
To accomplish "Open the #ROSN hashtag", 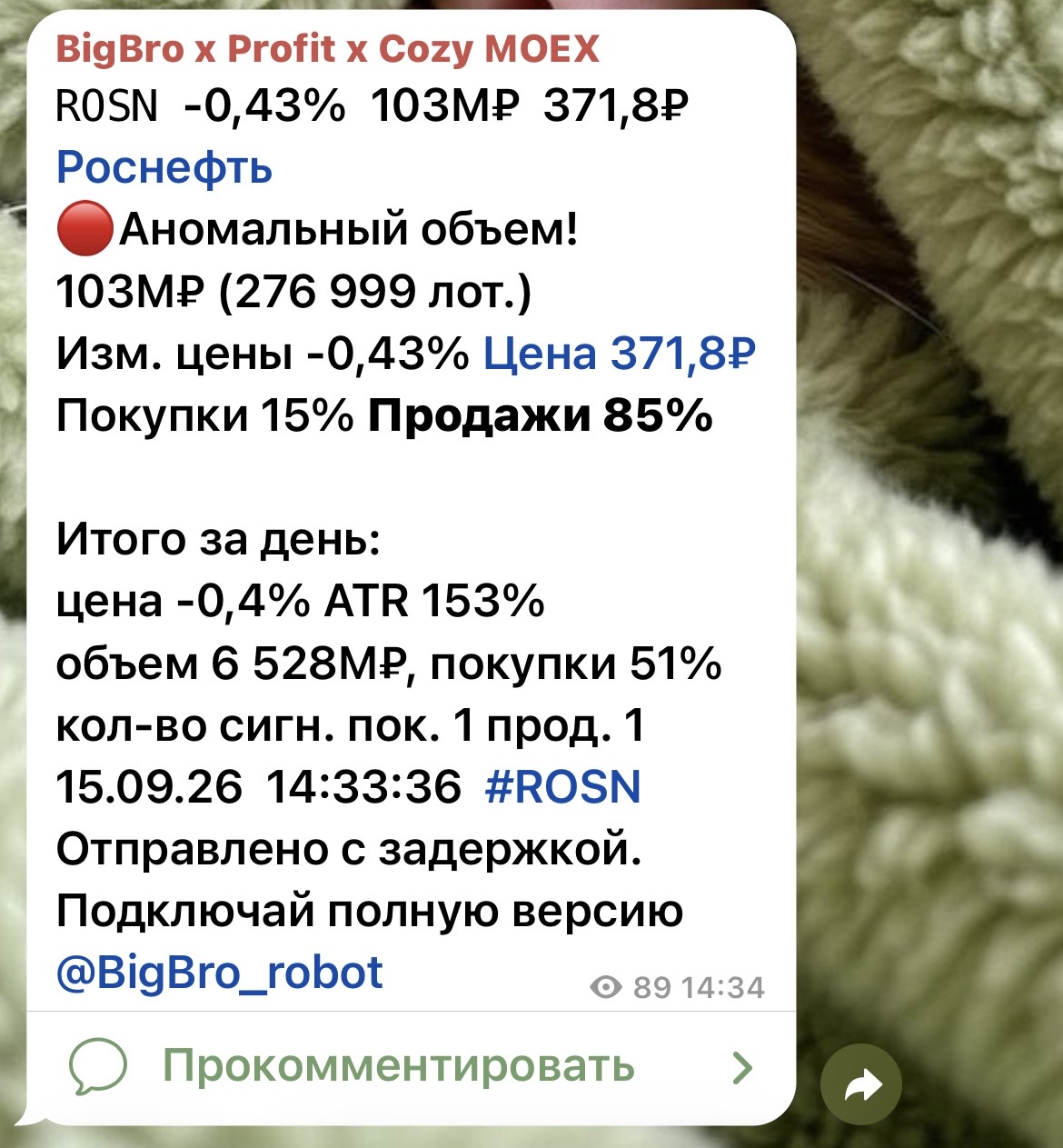I will click(563, 786).
